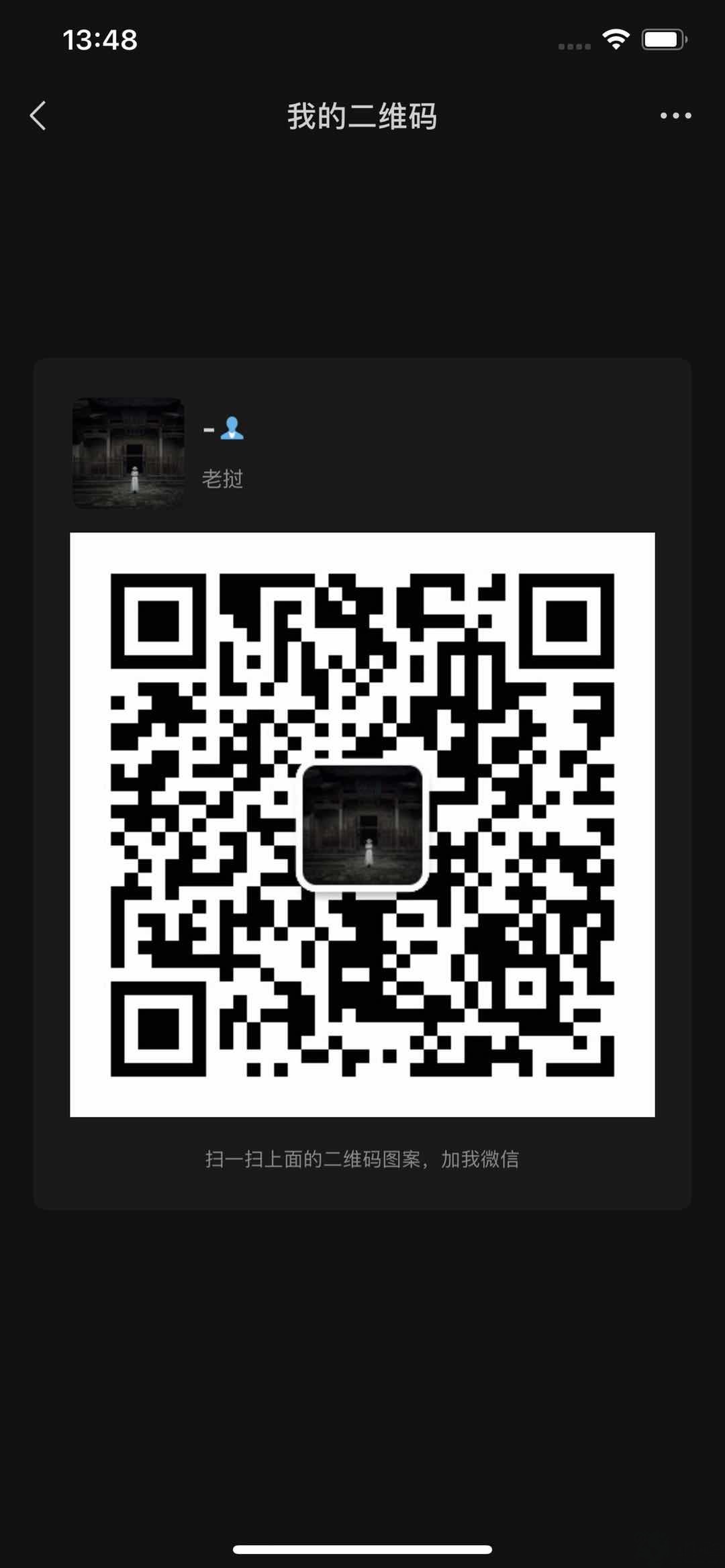
Task: Go back from the QR code page
Action: tap(38, 115)
